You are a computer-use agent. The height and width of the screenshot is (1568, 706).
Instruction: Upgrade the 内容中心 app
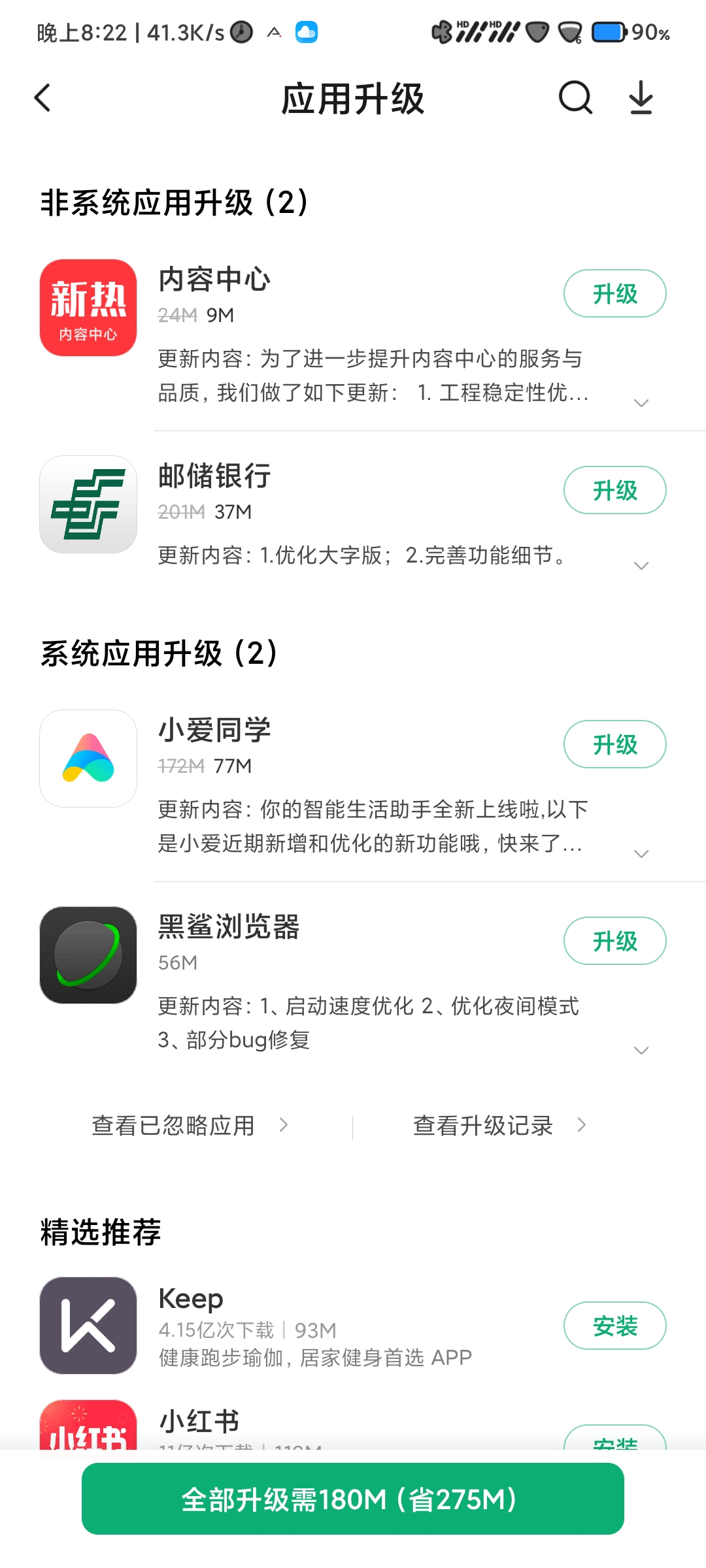(x=614, y=293)
